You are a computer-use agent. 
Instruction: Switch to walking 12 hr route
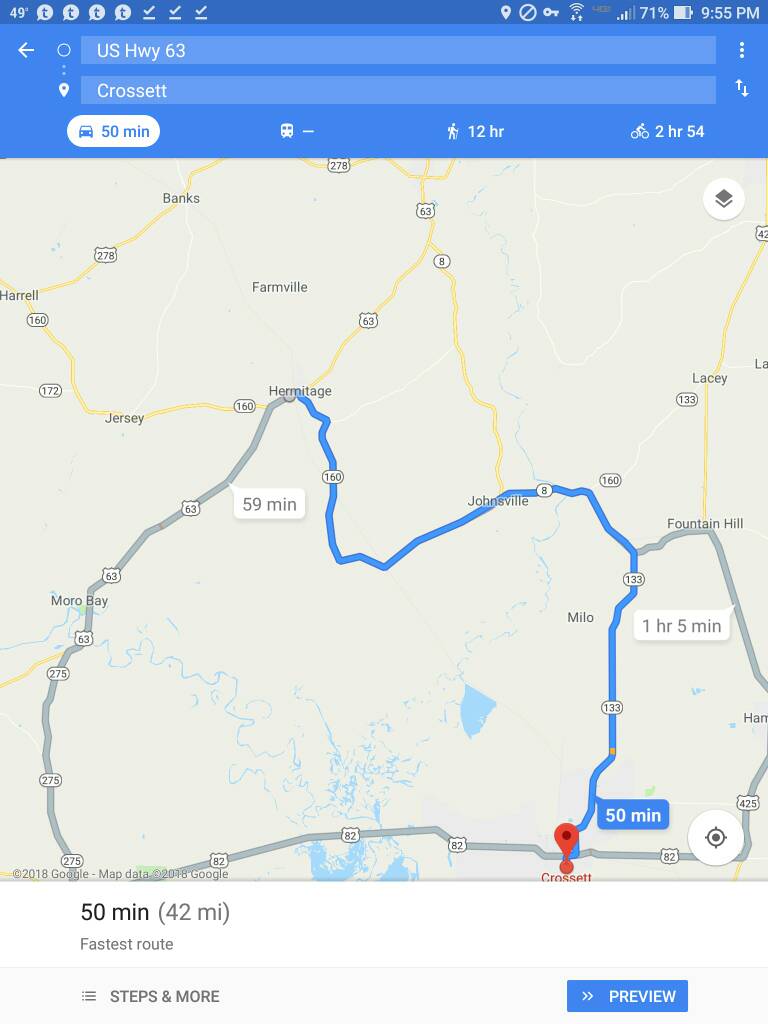(x=474, y=131)
